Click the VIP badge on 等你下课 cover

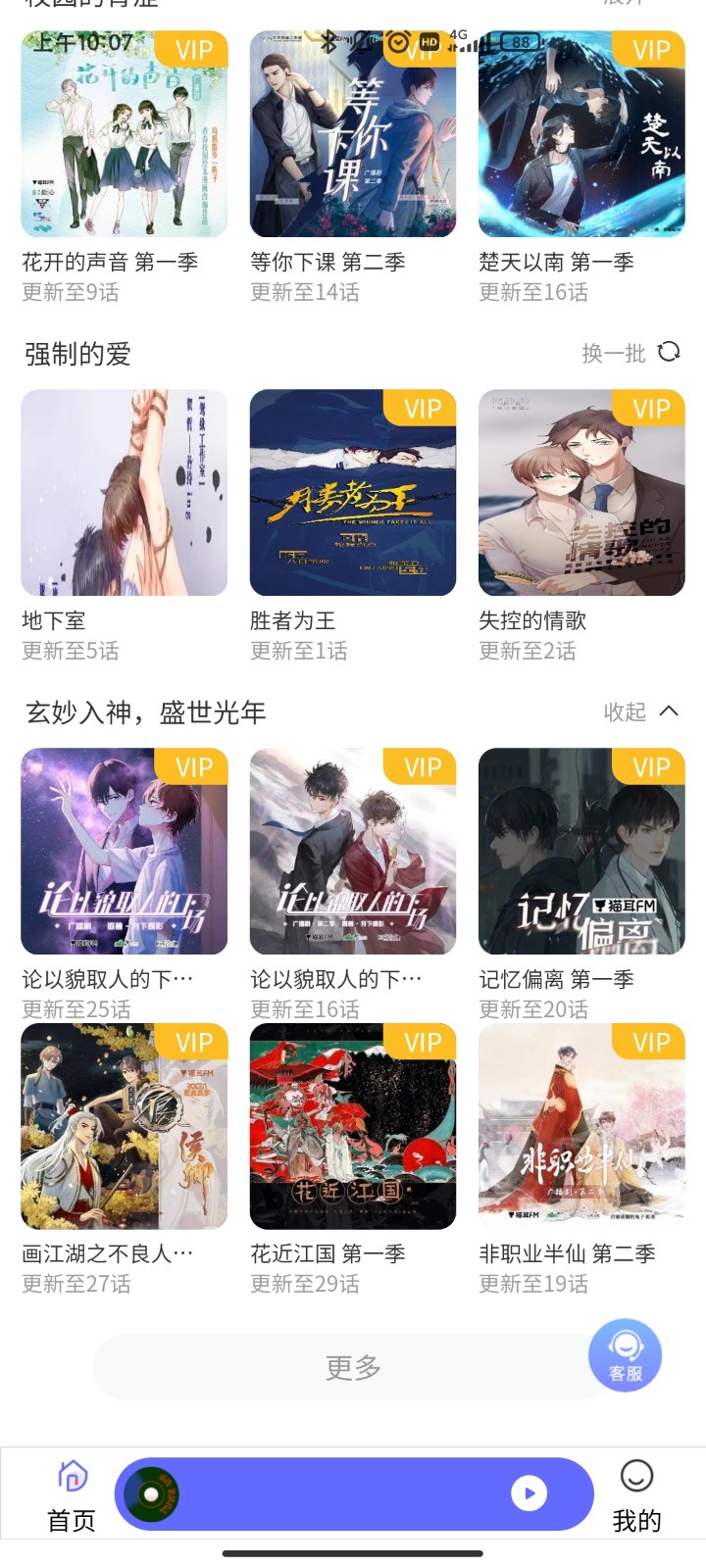(x=421, y=50)
